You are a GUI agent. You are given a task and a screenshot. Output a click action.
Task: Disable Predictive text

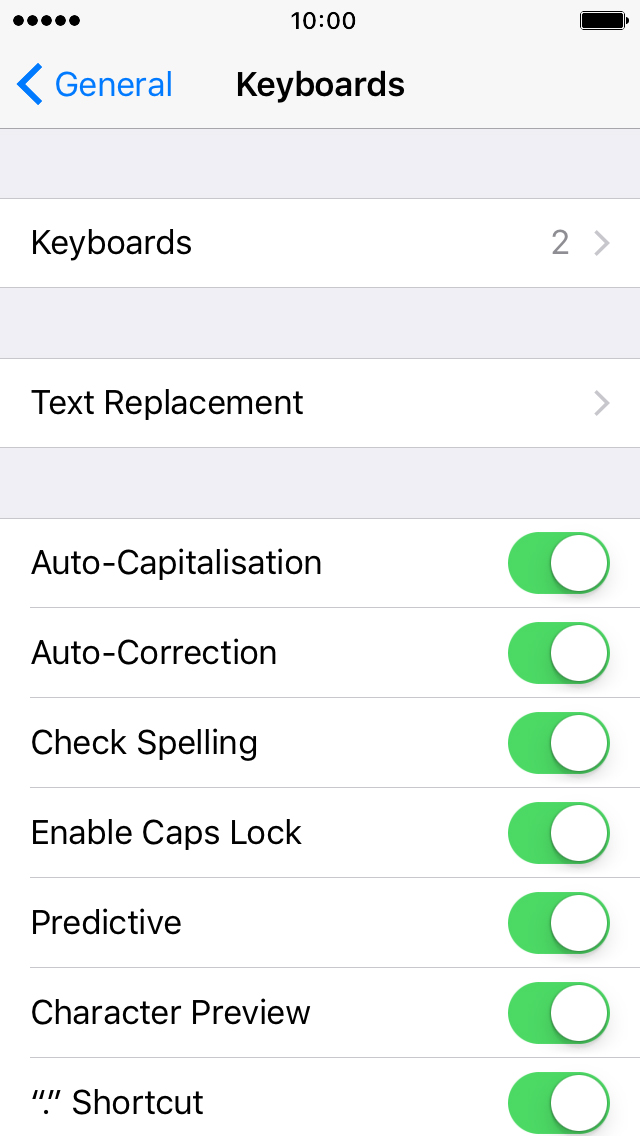pos(559,922)
